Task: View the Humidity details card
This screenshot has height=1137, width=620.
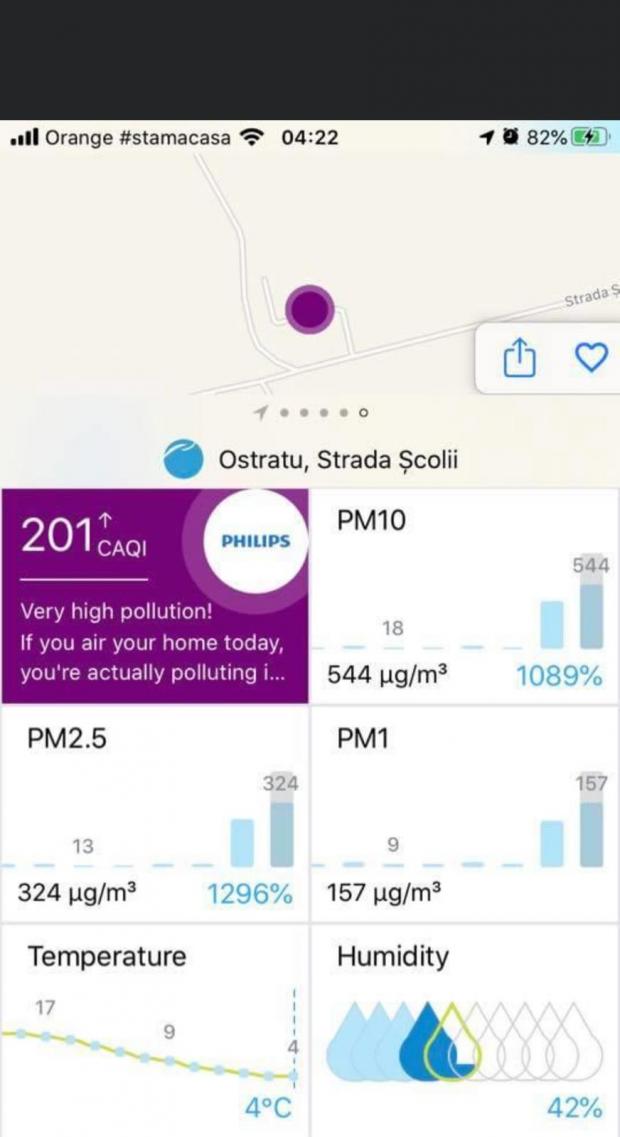Action: tap(464, 1030)
